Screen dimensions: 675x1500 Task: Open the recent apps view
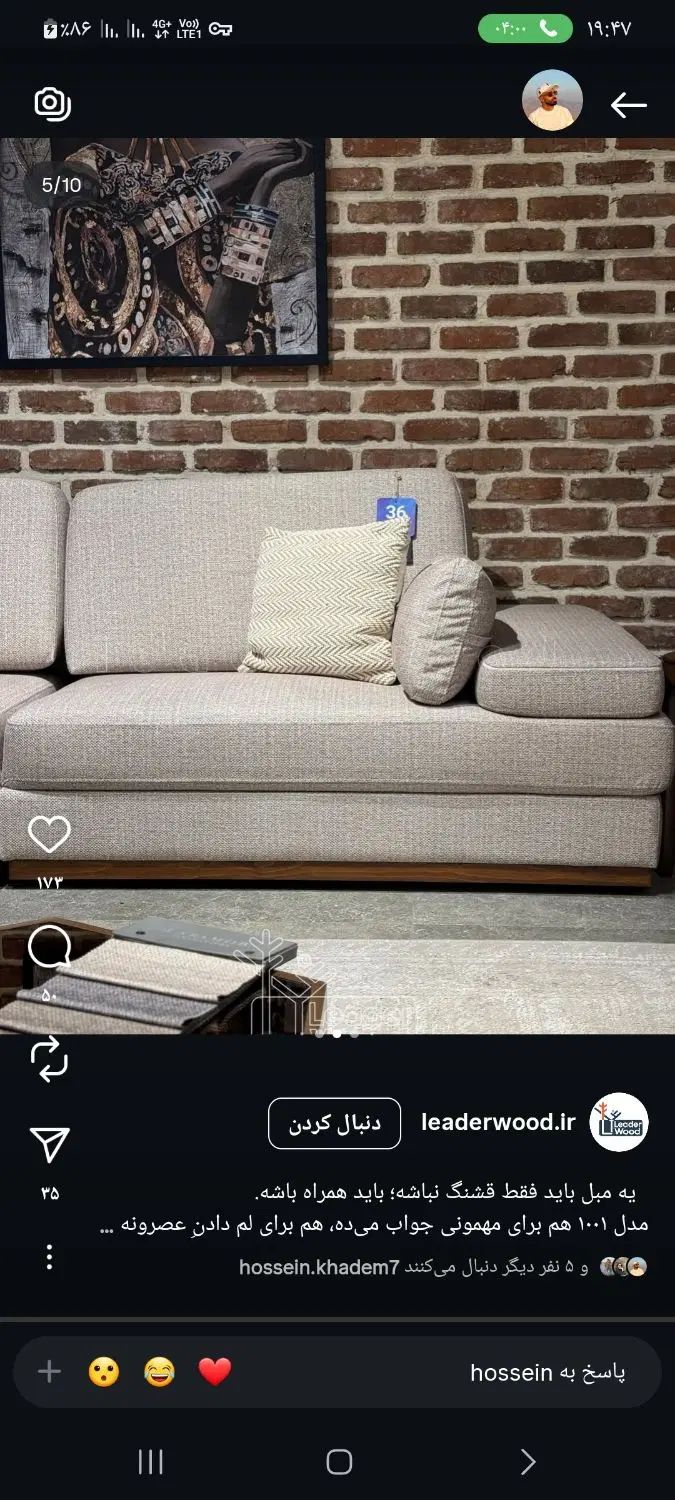pyautogui.click(x=150, y=1462)
